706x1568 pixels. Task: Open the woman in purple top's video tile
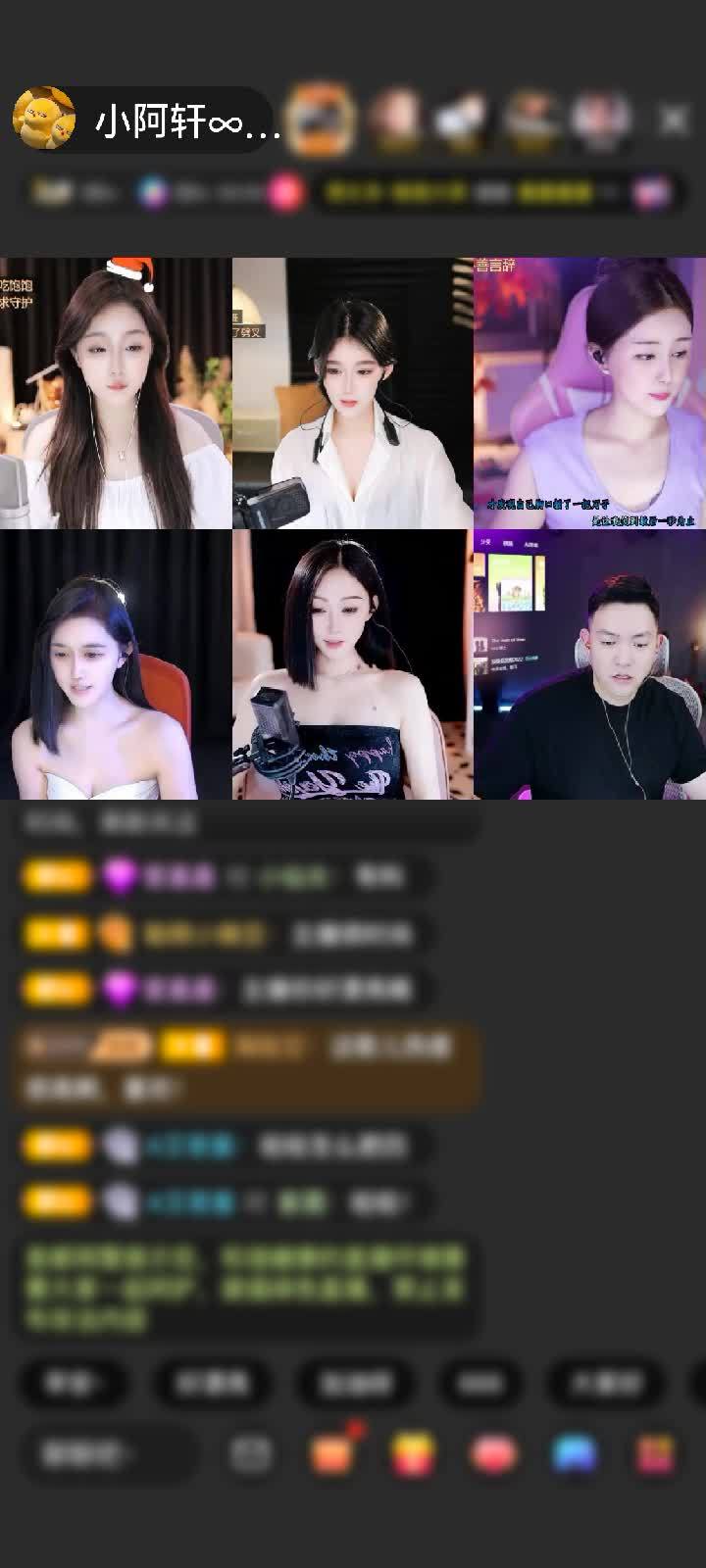(589, 394)
